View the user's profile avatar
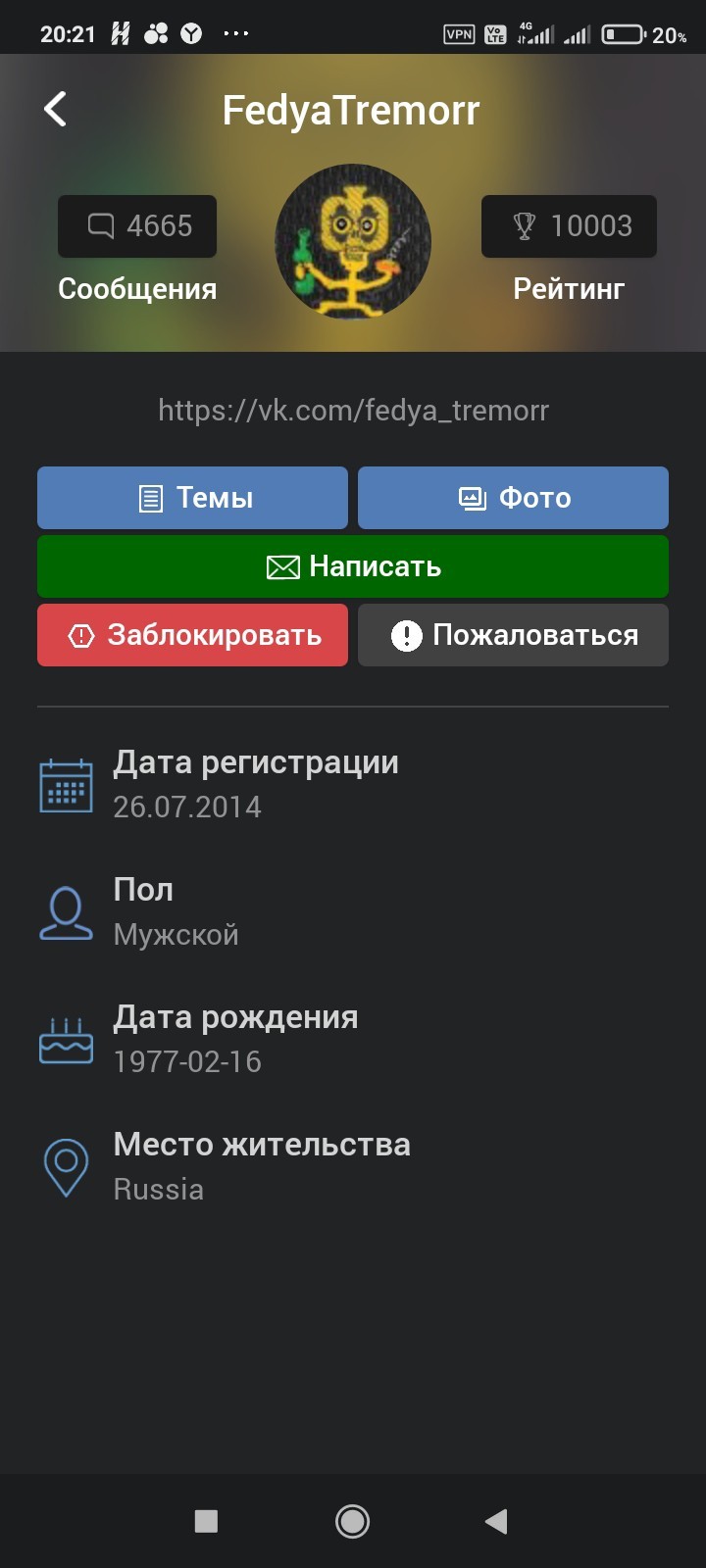The image size is (706, 1568). point(353,241)
